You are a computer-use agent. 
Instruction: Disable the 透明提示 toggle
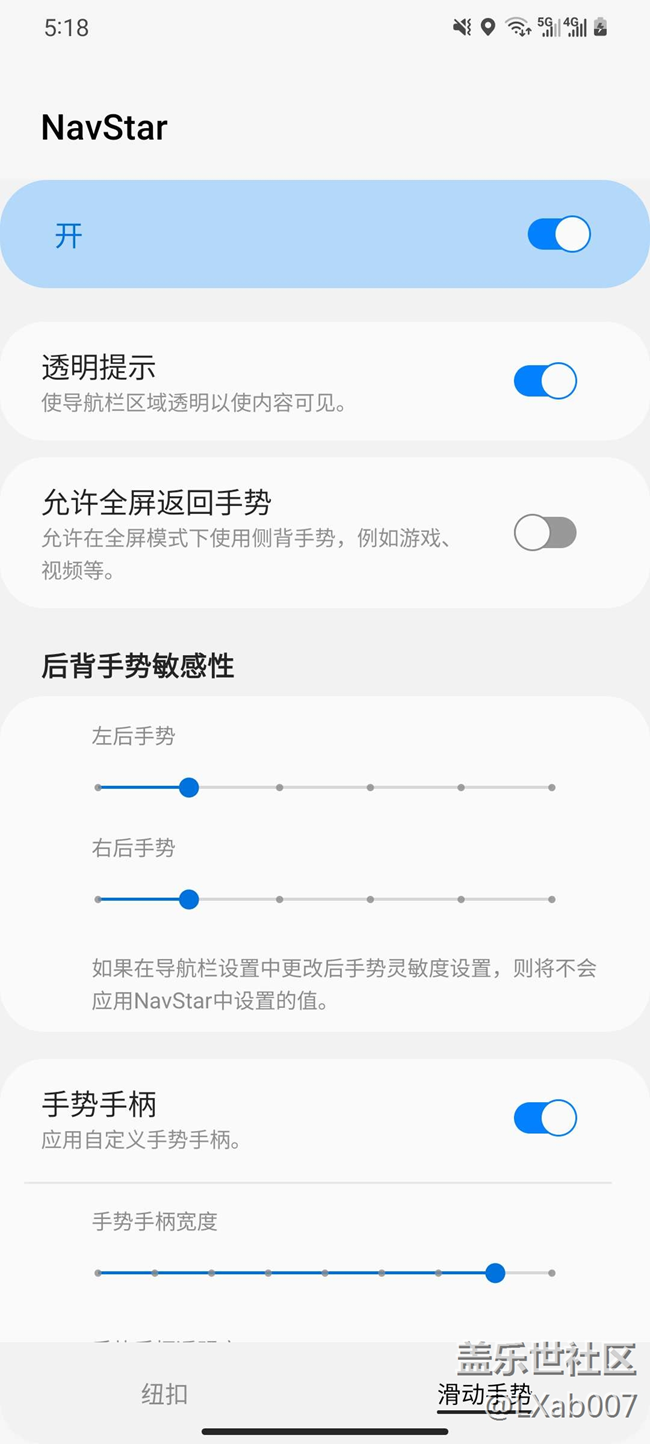(x=545, y=381)
